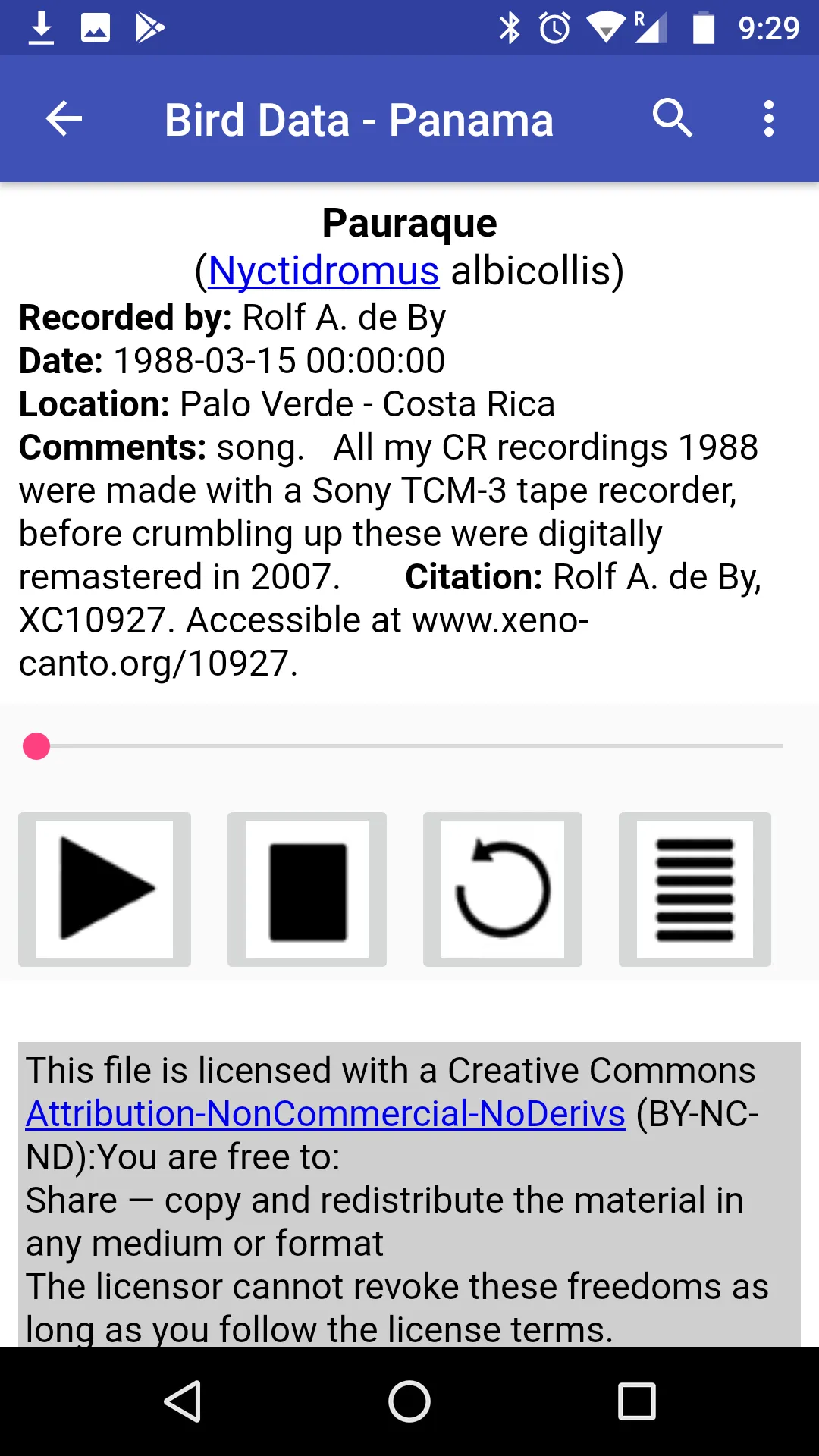Viewport: 819px width, 1456px height.
Task: Restart the recording from the beginning
Action: [502, 889]
